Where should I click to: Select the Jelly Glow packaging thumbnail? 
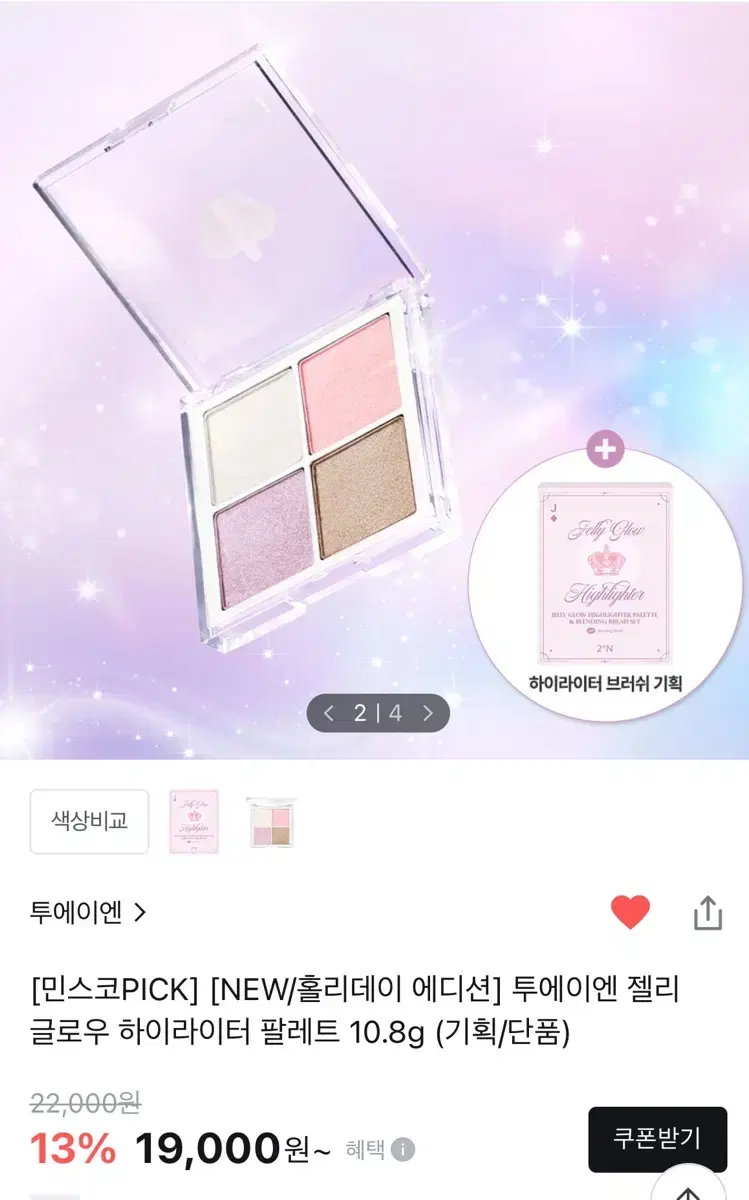[x=194, y=822]
